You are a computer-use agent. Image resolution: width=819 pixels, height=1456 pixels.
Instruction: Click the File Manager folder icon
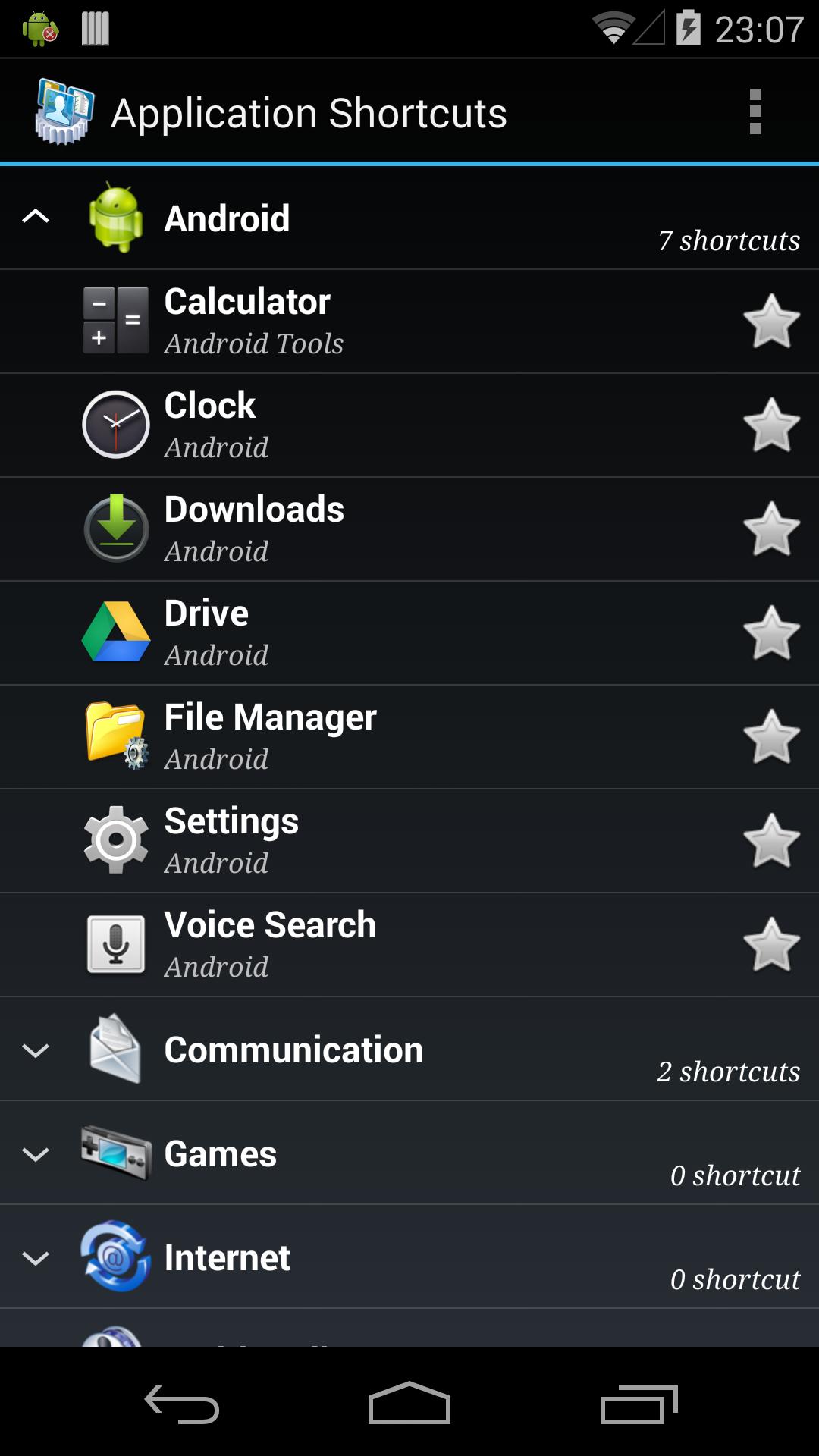[x=115, y=736]
